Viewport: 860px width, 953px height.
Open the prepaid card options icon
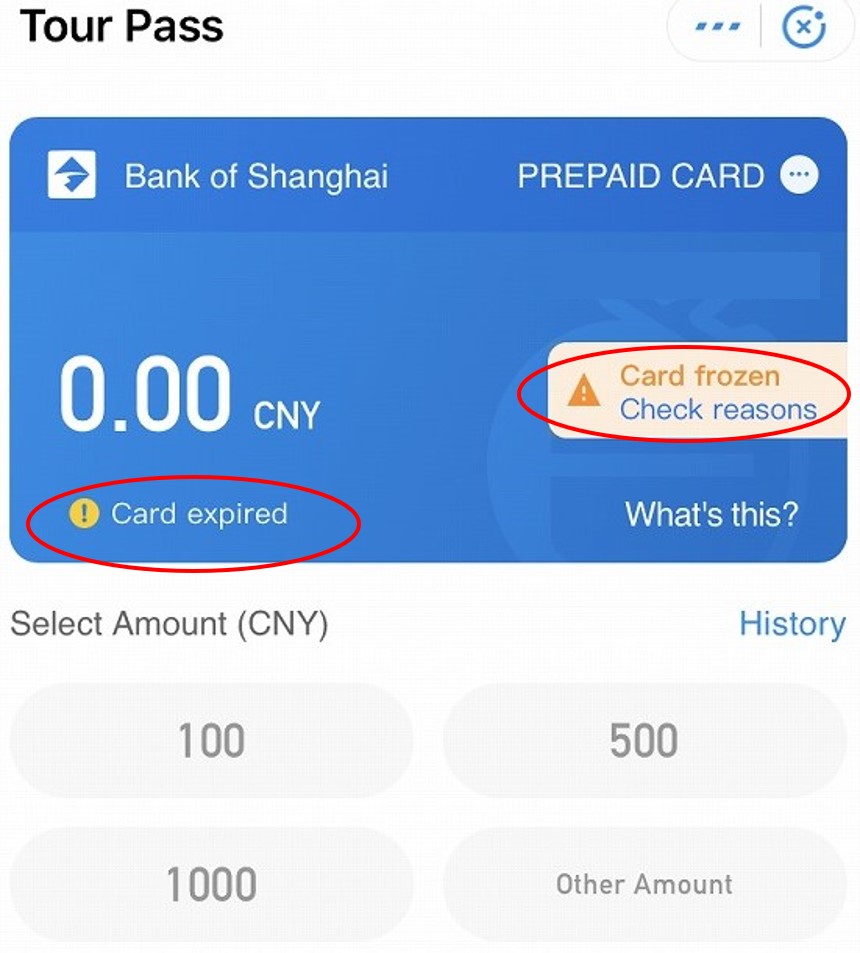(x=799, y=177)
